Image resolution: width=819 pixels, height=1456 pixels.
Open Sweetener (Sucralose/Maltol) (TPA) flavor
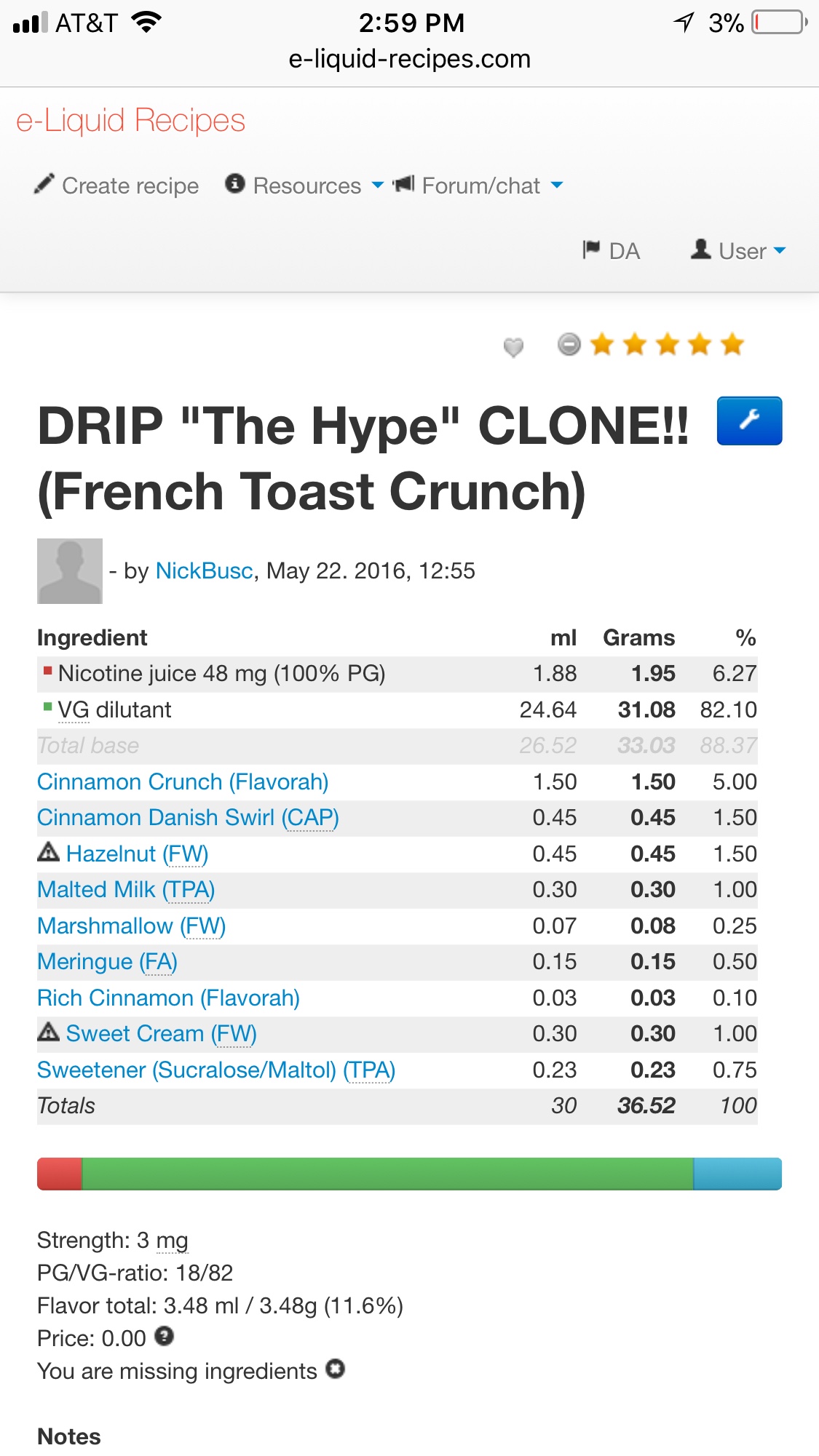pyautogui.click(x=216, y=1070)
